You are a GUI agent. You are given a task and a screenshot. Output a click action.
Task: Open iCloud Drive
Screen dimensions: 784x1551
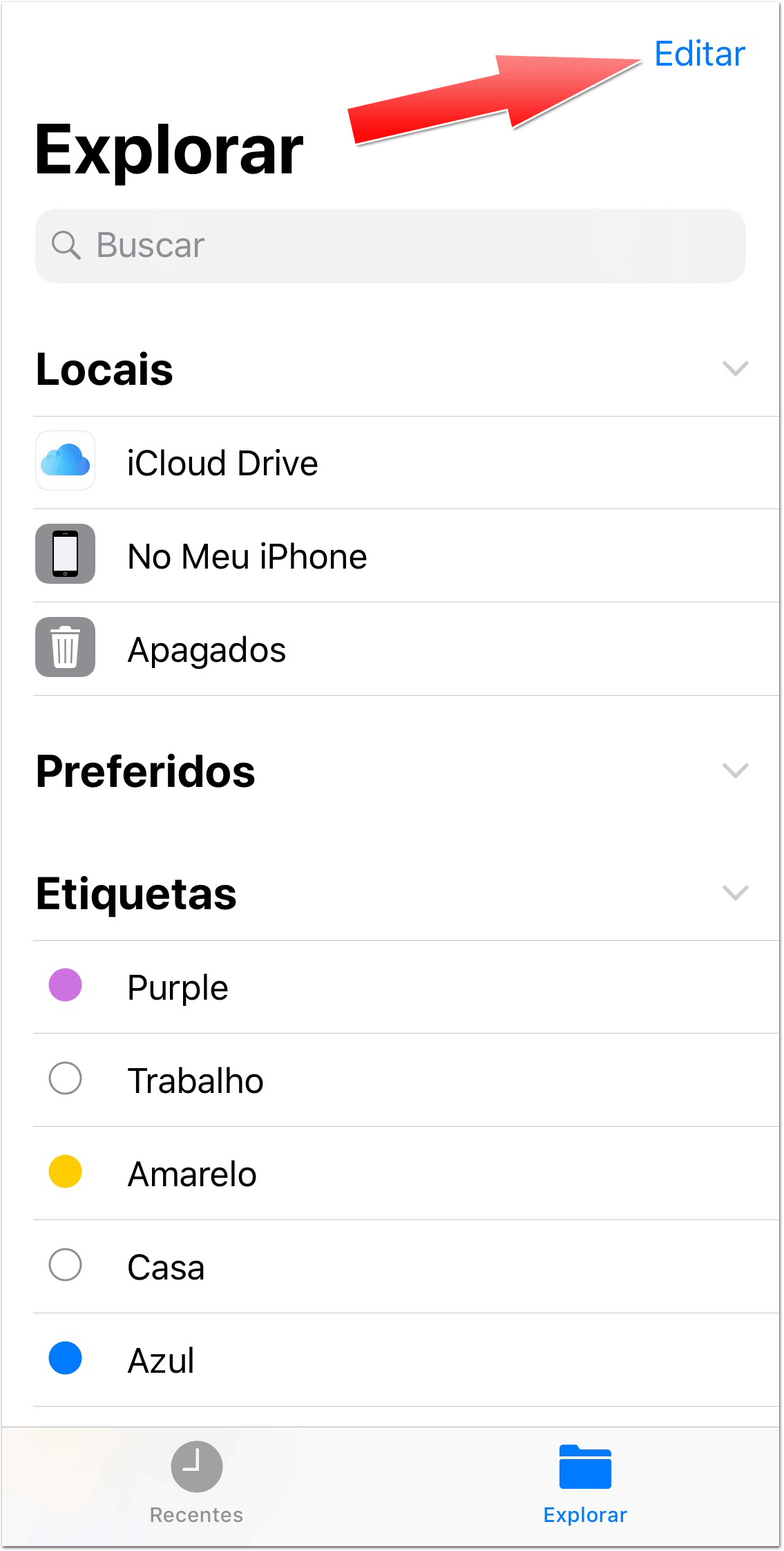pos(406,463)
